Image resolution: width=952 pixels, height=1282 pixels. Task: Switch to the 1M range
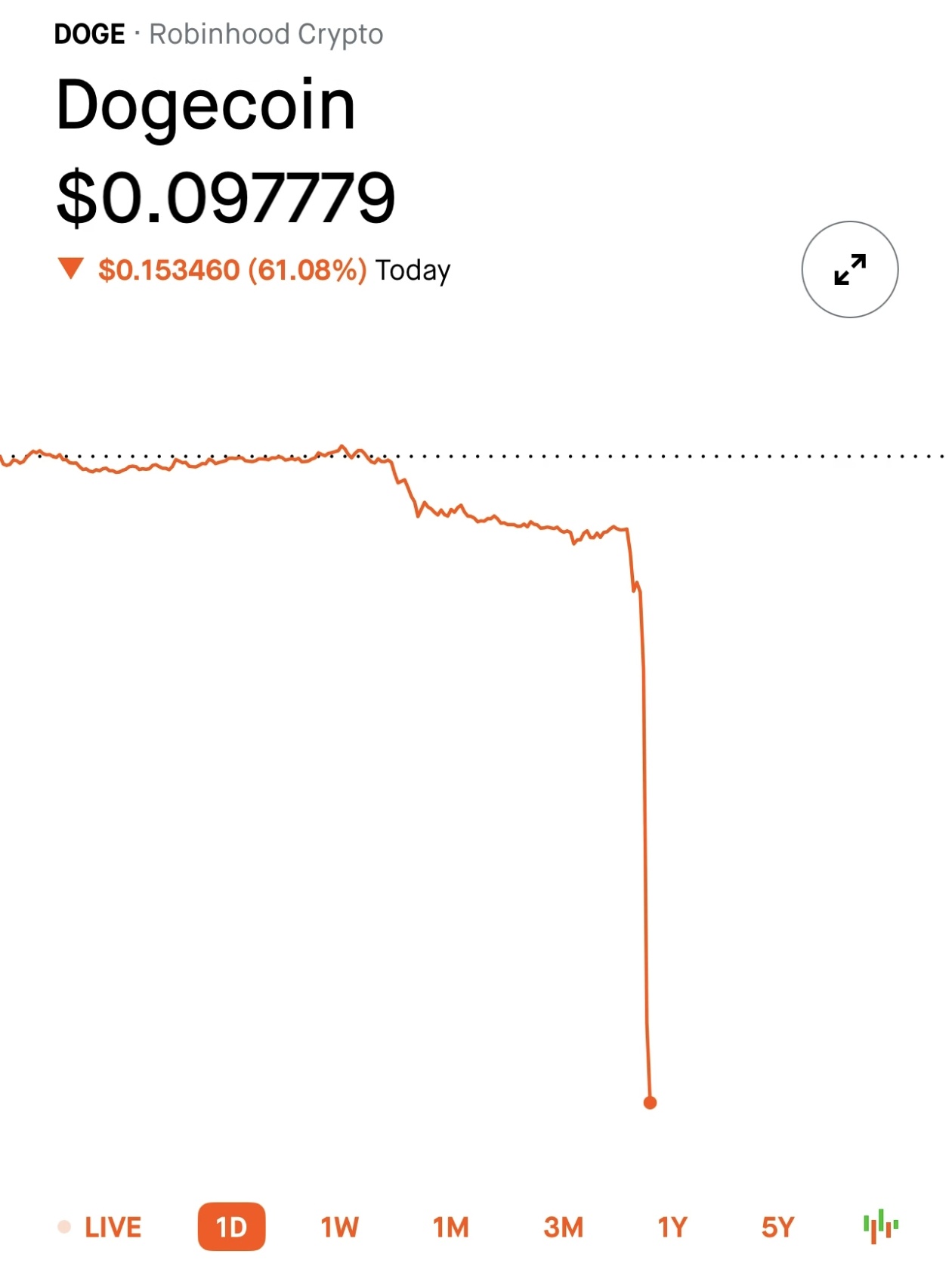click(450, 1227)
